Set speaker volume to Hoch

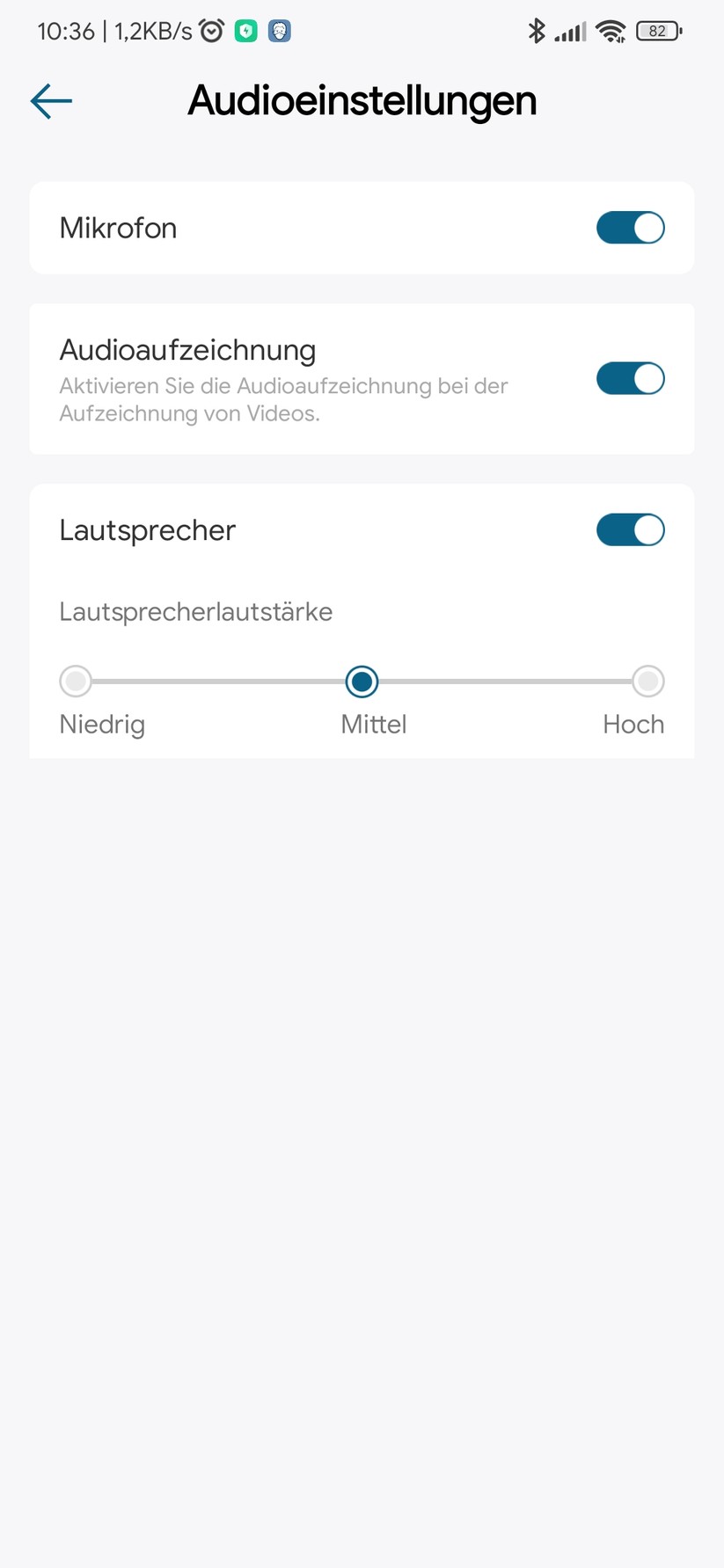pyautogui.click(x=647, y=681)
